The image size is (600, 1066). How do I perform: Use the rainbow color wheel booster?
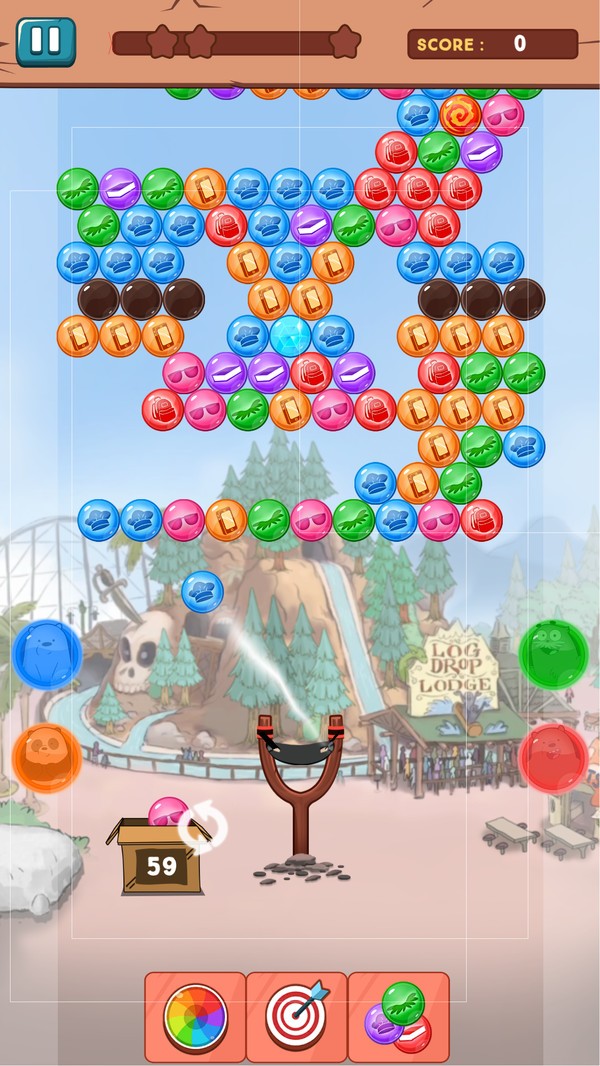tap(196, 1018)
